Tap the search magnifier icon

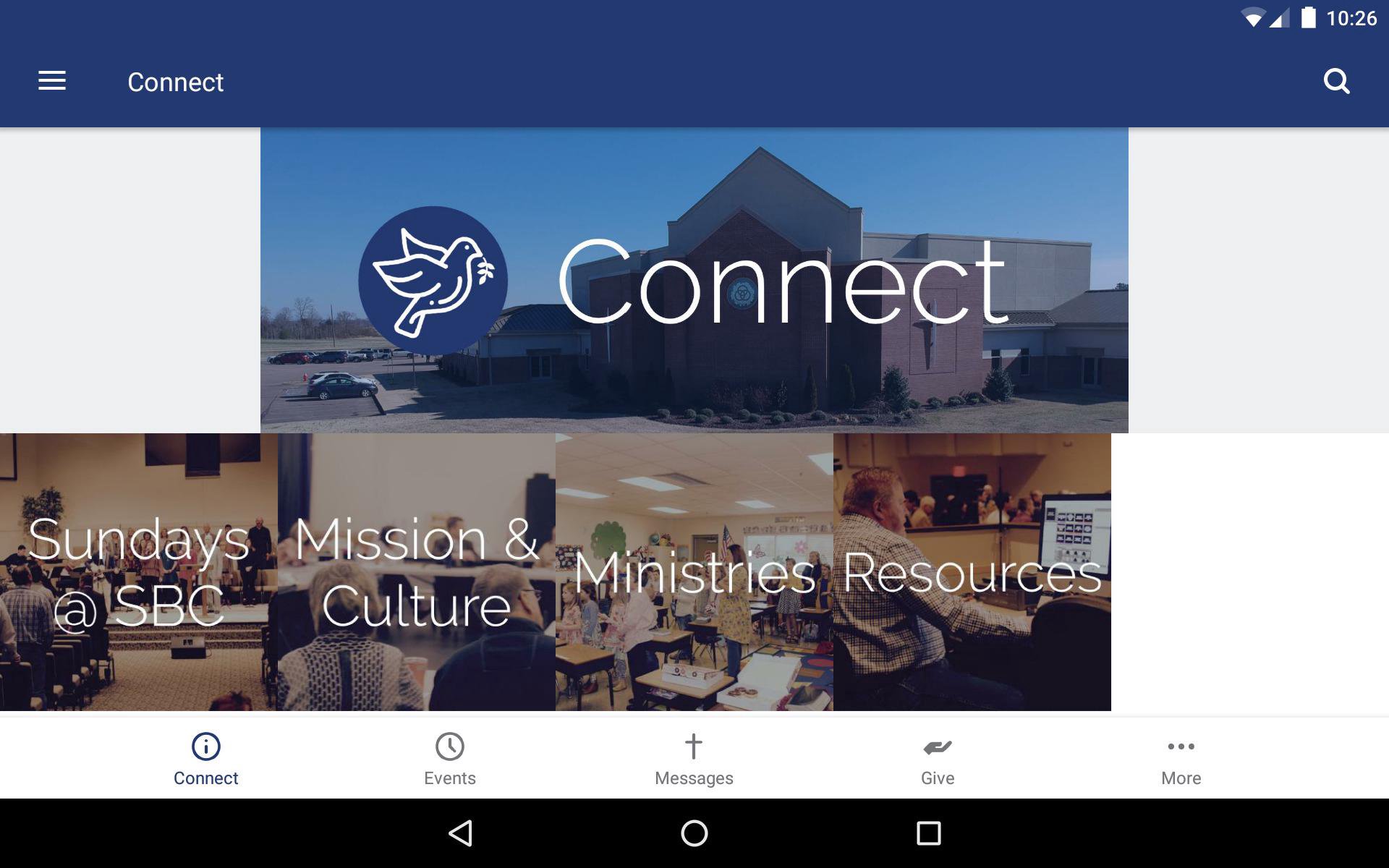pyautogui.click(x=1336, y=81)
